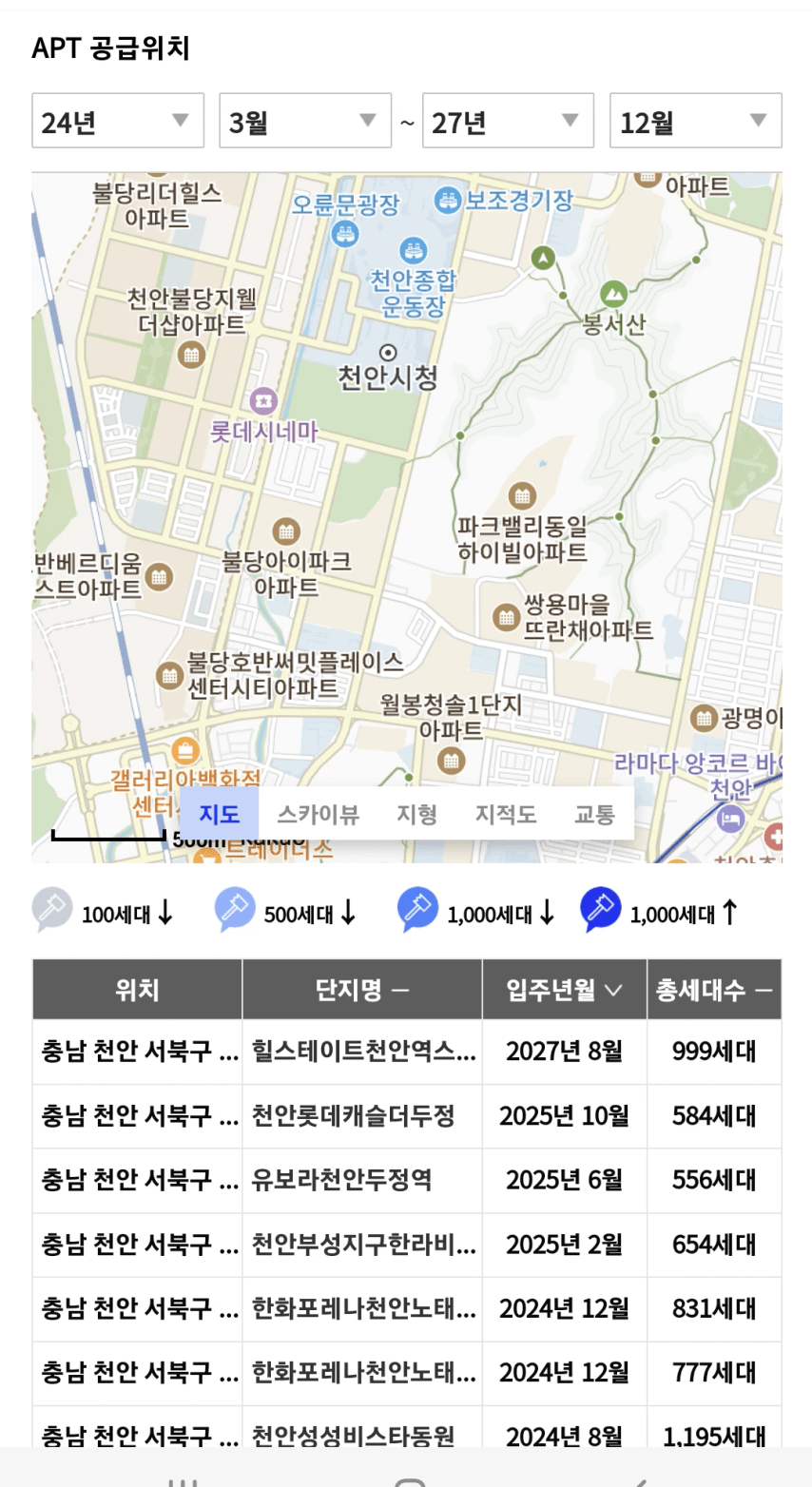Viewport: 812px width, 1487px height.
Task: Open the 힐스테이트천안역스 row
Action: [407, 1052]
